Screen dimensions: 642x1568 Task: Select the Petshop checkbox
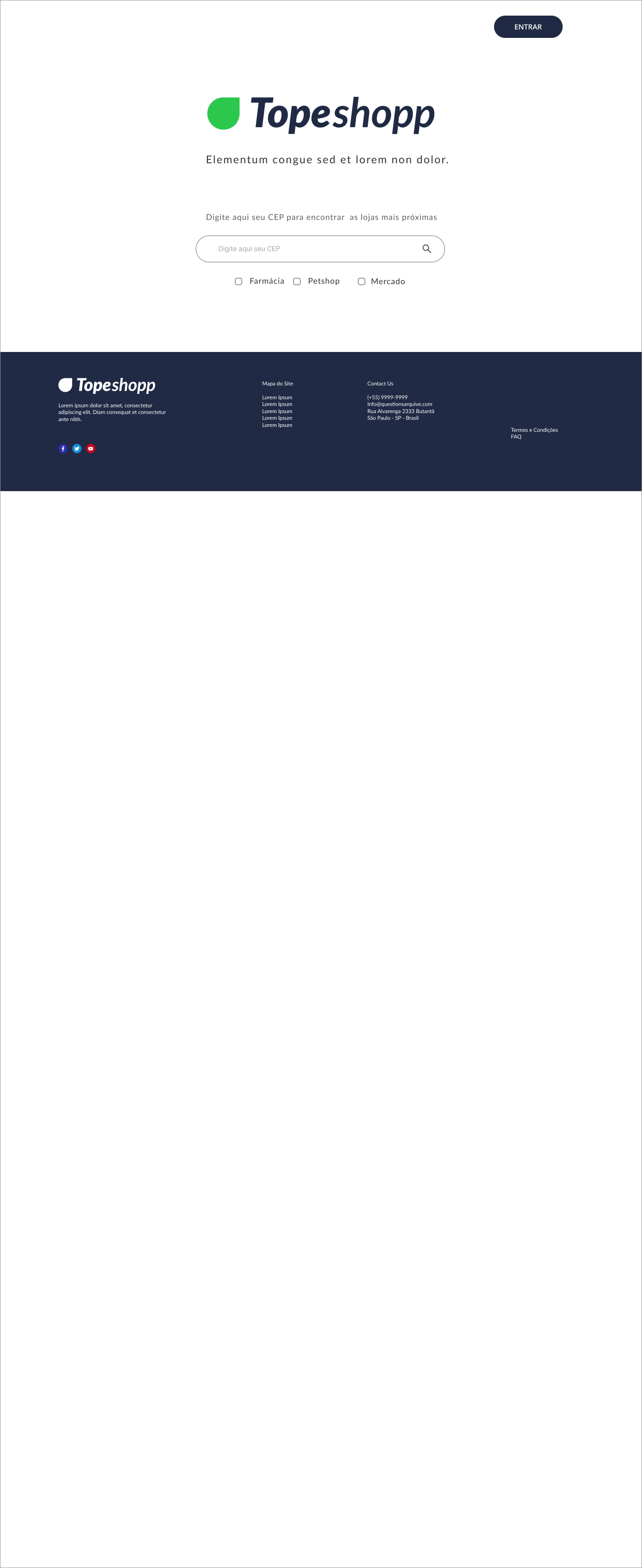[x=297, y=281]
